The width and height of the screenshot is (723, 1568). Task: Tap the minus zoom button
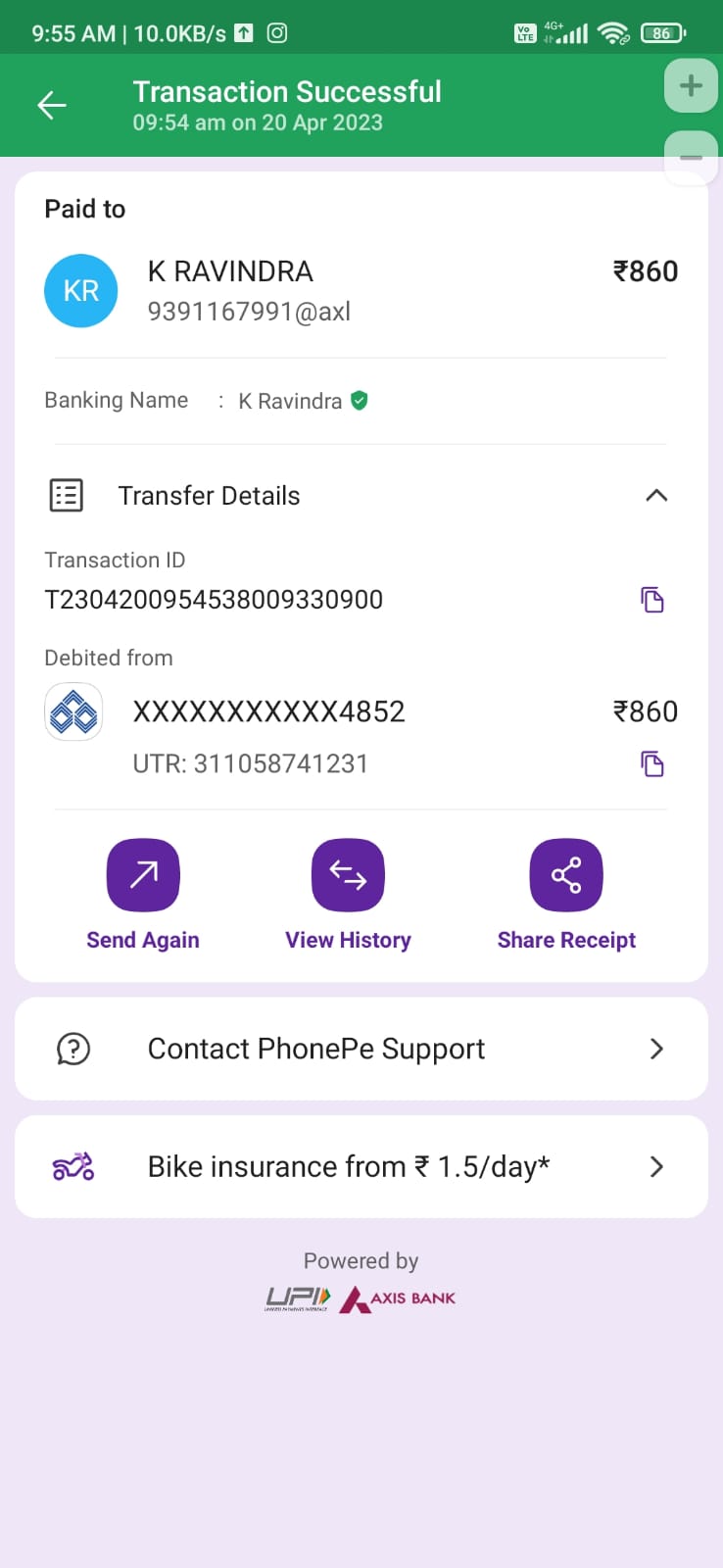691,157
